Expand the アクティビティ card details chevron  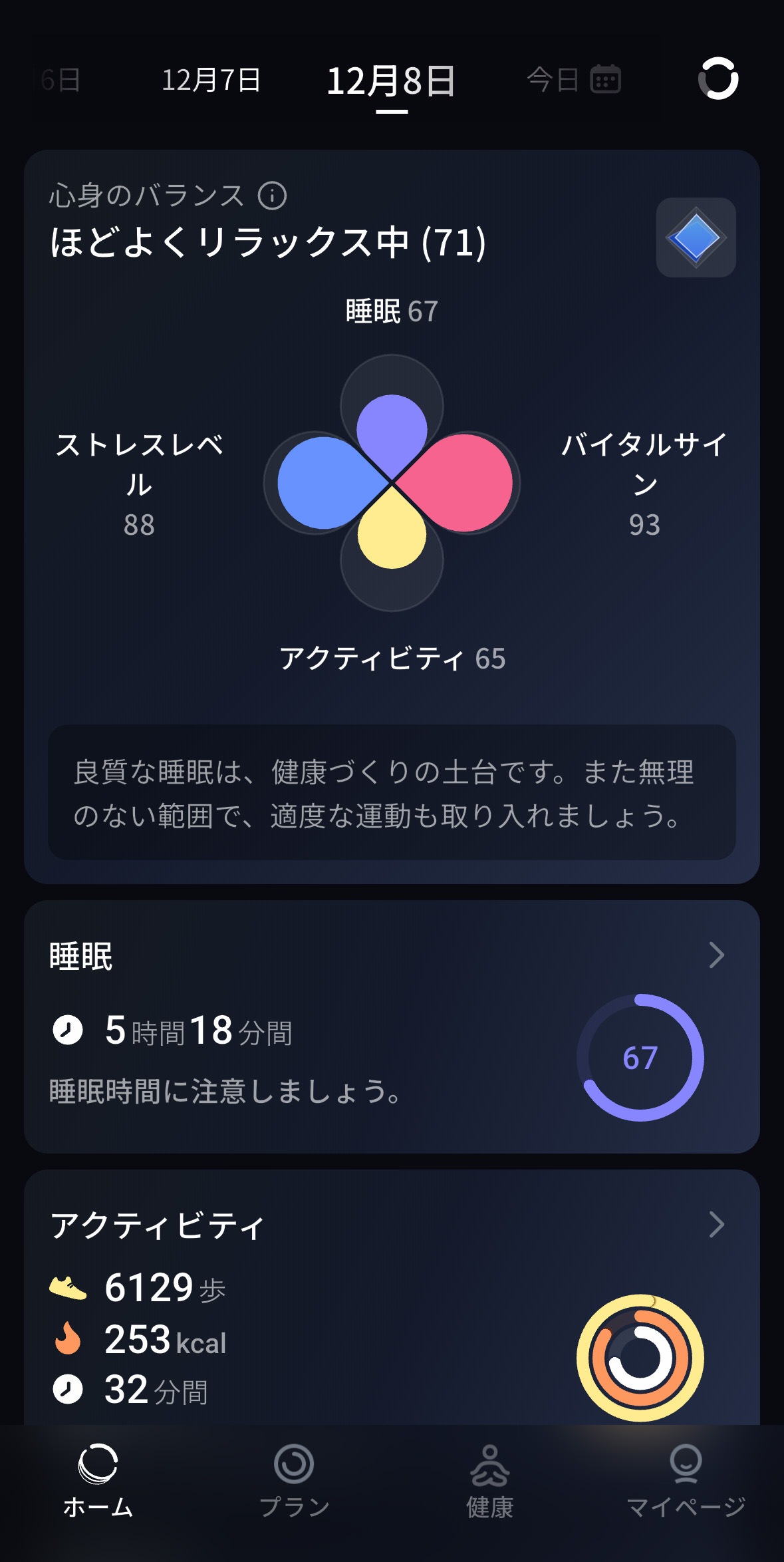[x=718, y=1225]
